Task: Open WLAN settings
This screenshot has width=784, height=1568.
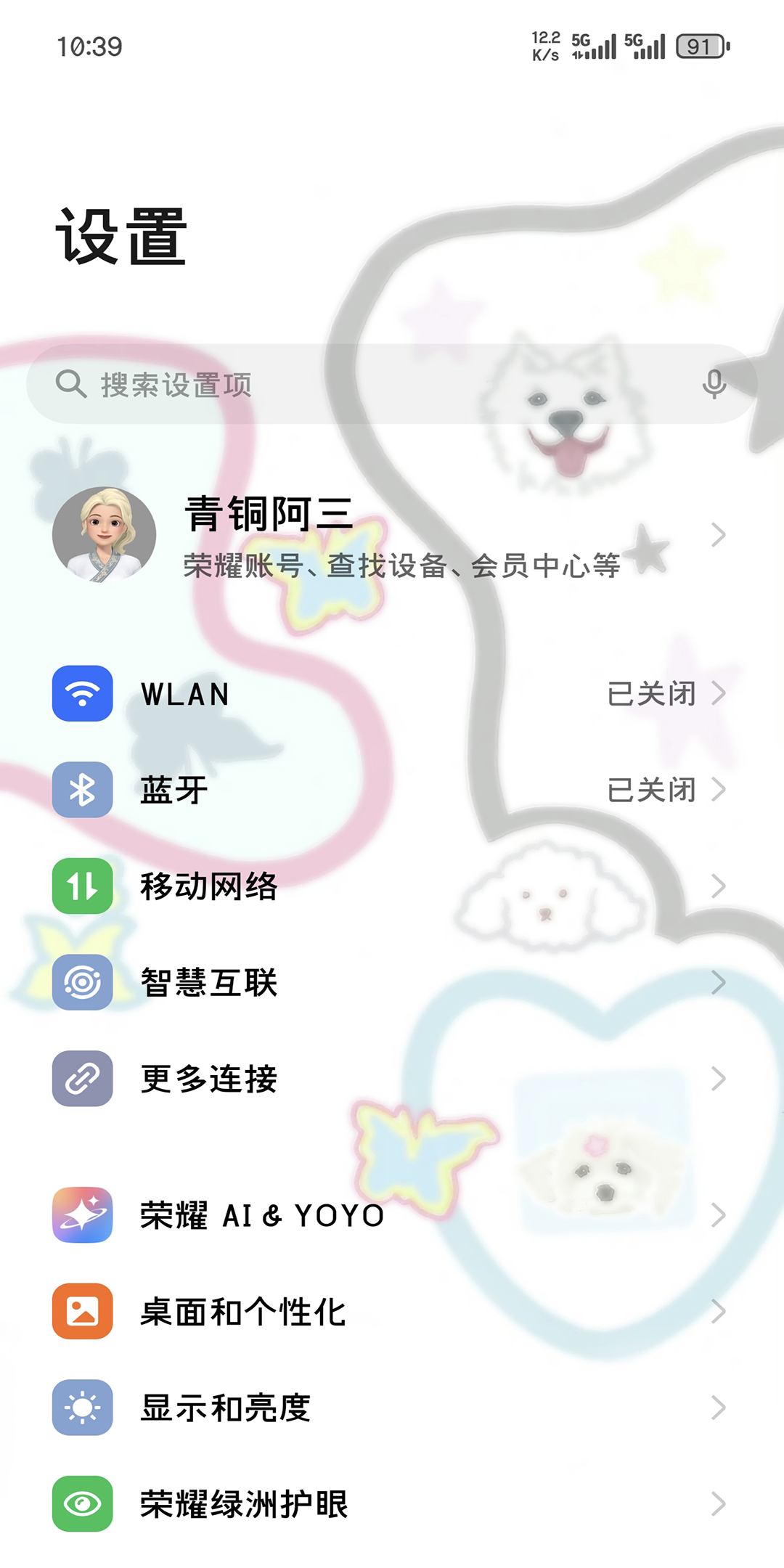Action: coord(392,694)
